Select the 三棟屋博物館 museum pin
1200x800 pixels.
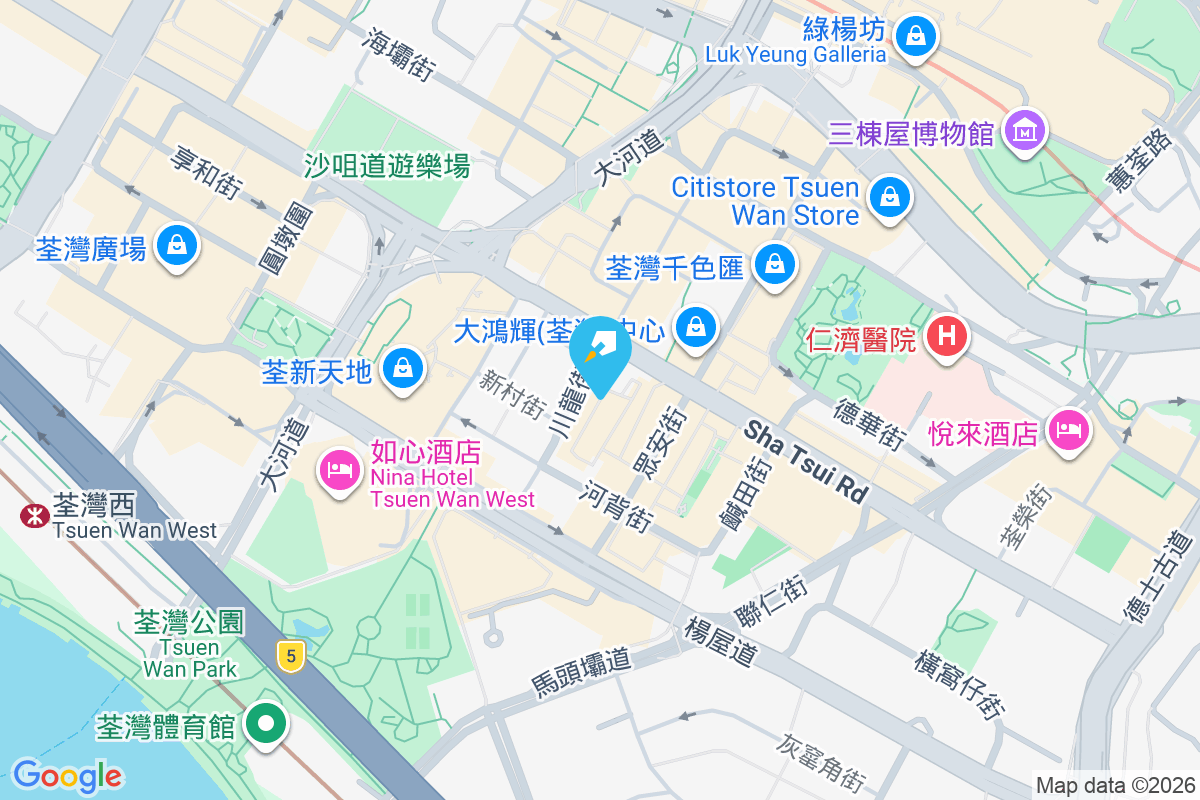1026,130
